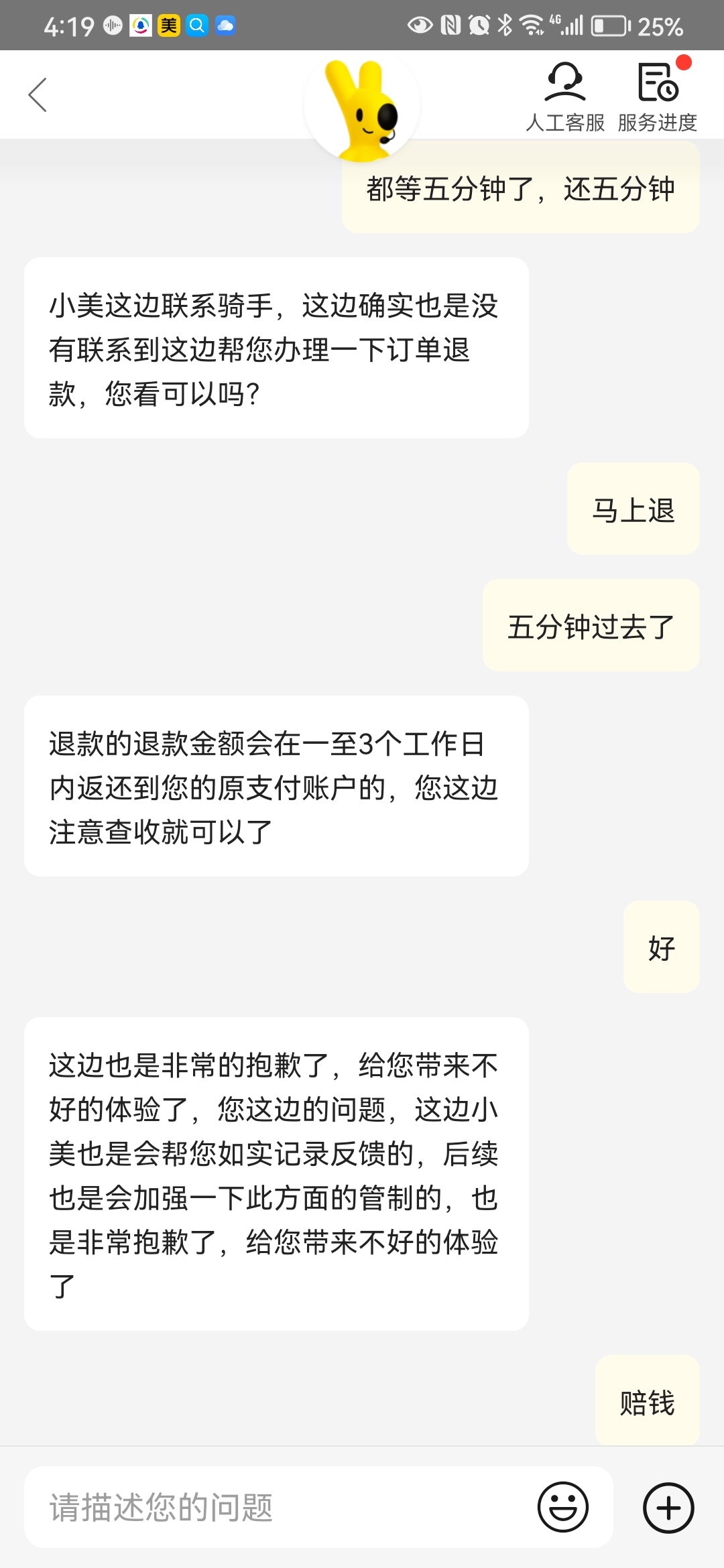Focus the 请描述您的问题 message field
The width and height of the screenshot is (724, 1568).
click(282, 1507)
